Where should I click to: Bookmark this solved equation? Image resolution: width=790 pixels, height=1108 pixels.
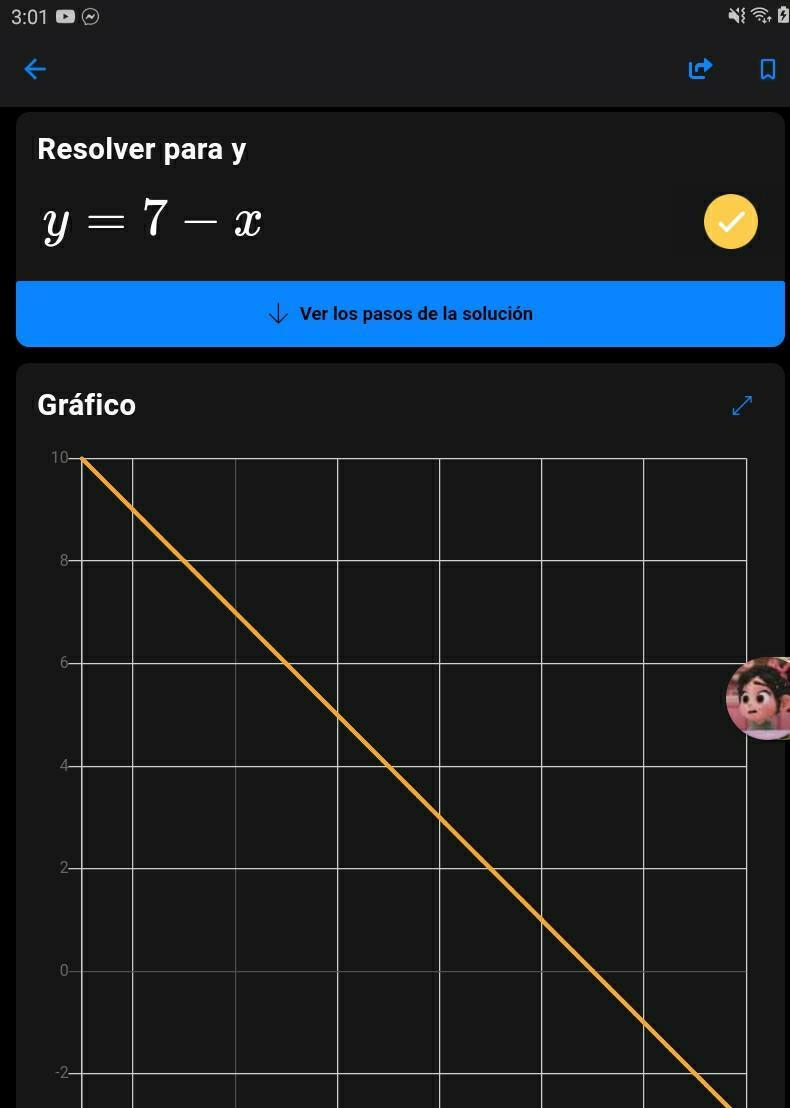point(767,69)
